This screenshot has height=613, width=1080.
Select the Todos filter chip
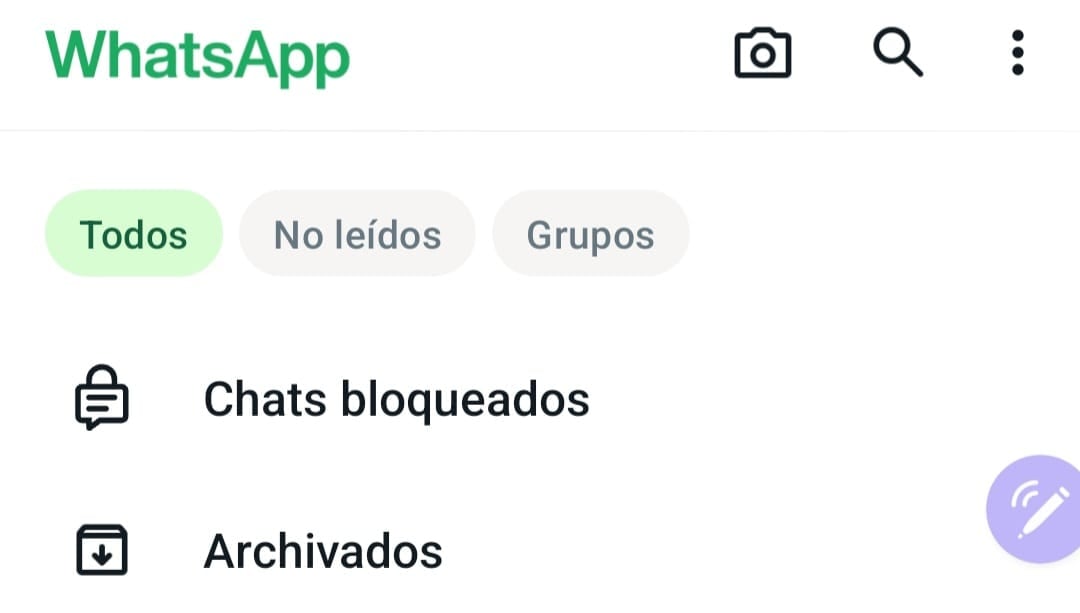(x=133, y=234)
